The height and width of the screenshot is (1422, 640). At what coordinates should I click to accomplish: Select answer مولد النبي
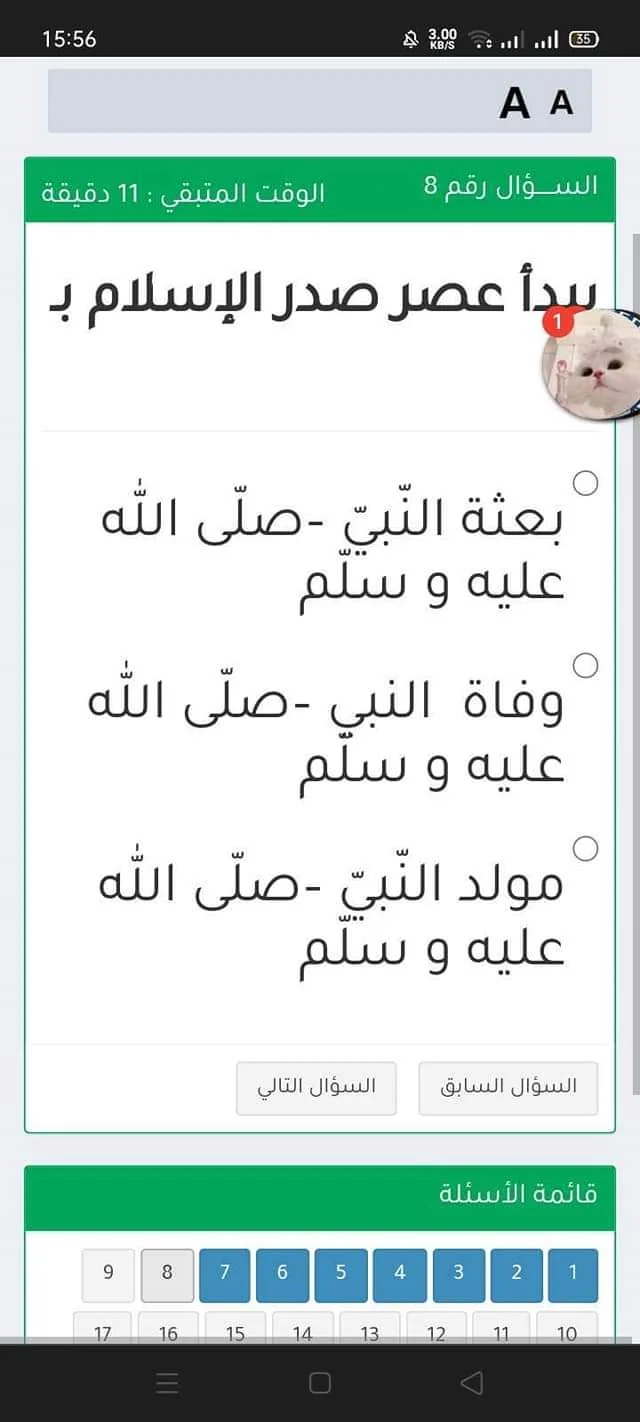click(585, 849)
